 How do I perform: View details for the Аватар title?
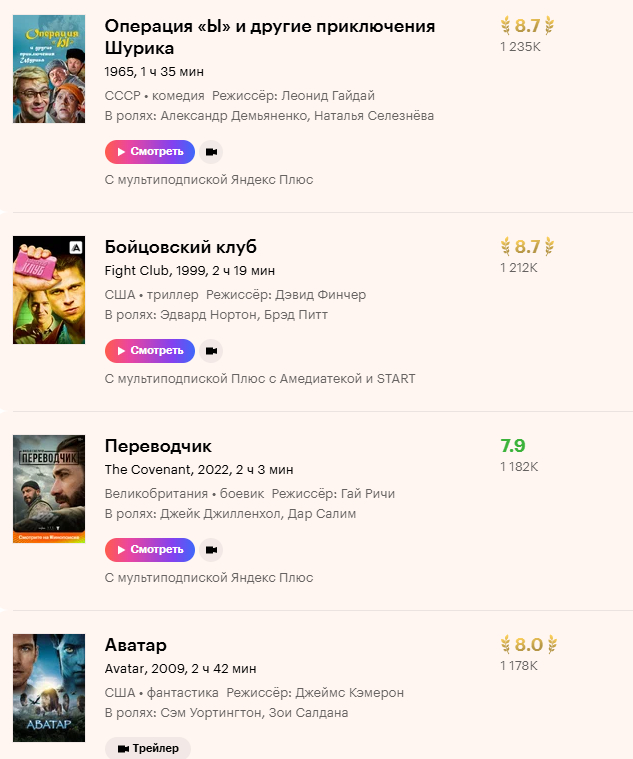[x=136, y=644]
